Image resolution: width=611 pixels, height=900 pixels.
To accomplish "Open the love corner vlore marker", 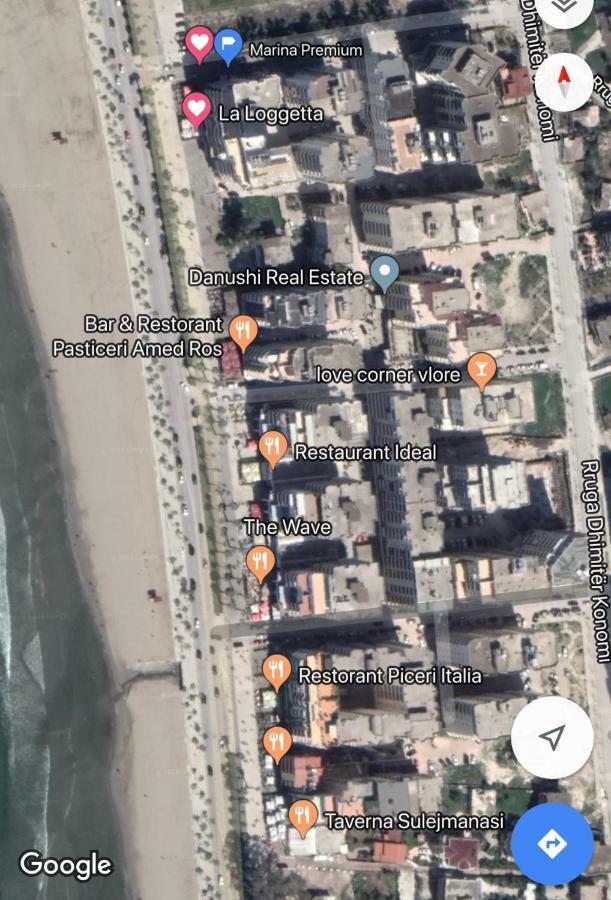I will 482,369.
